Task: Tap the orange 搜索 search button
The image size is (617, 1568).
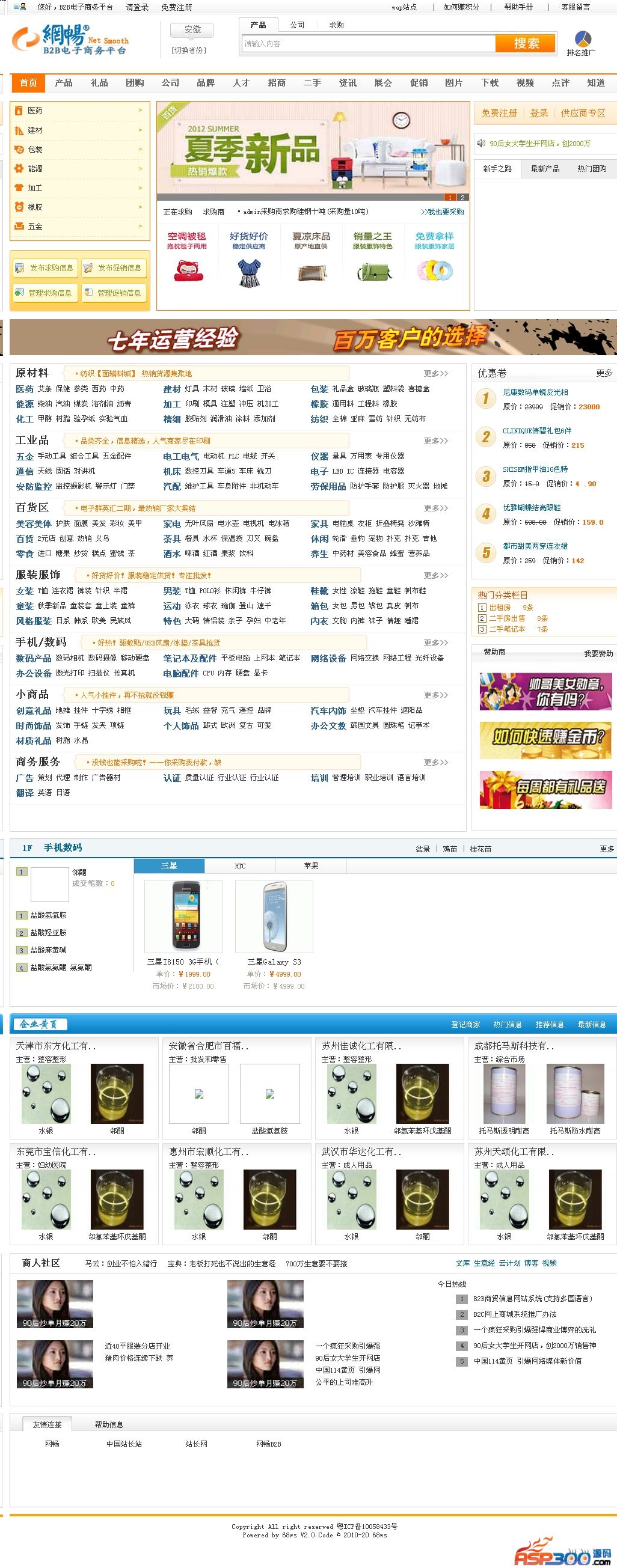Action: coord(525,43)
